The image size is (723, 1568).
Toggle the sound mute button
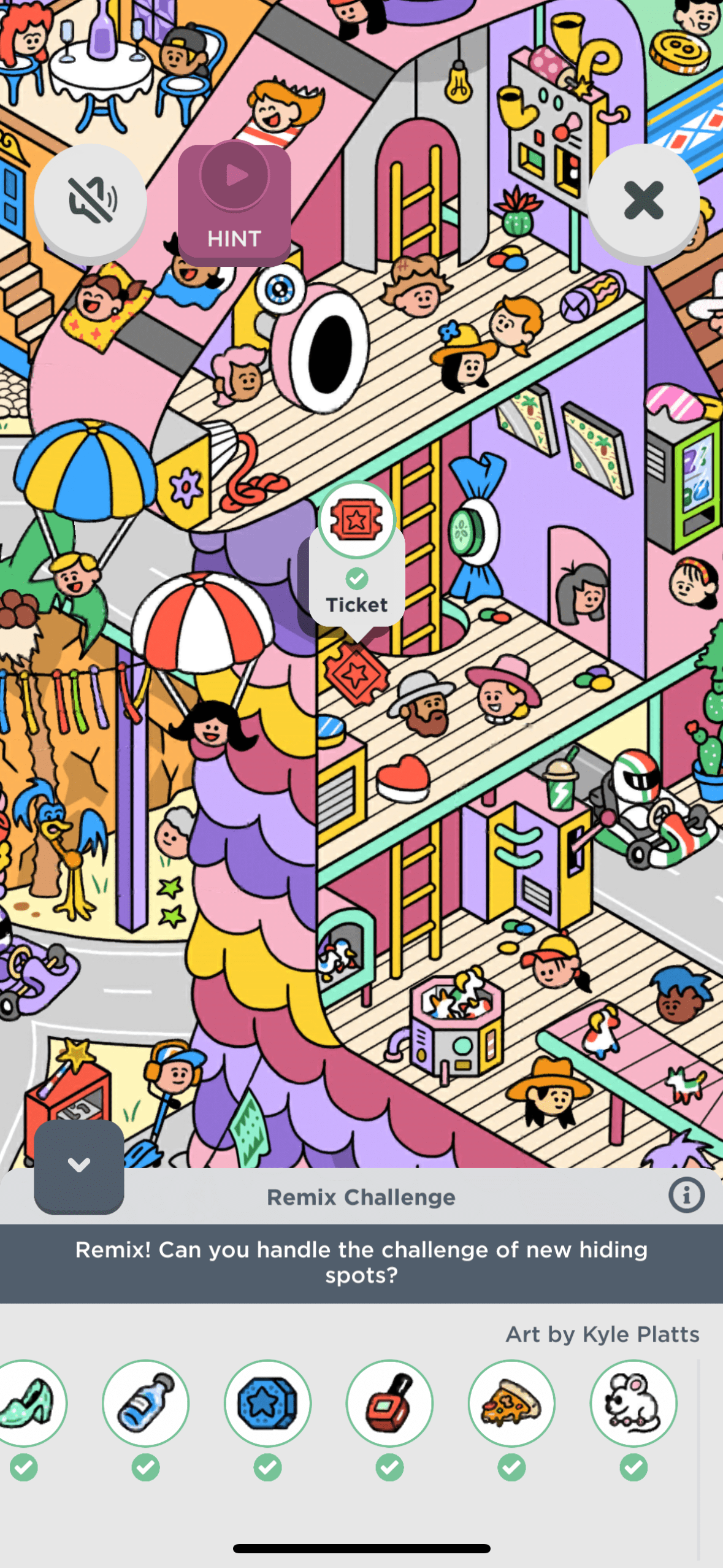pyautogui.click(x=91, y=199)
